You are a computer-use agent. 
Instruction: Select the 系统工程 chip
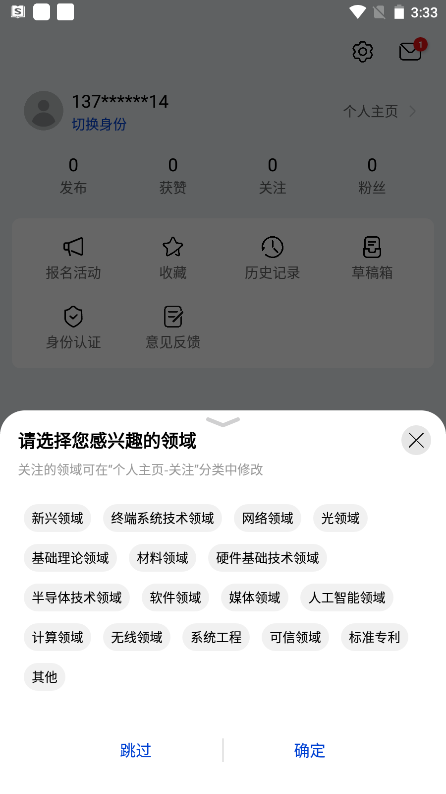coord(216,637)
